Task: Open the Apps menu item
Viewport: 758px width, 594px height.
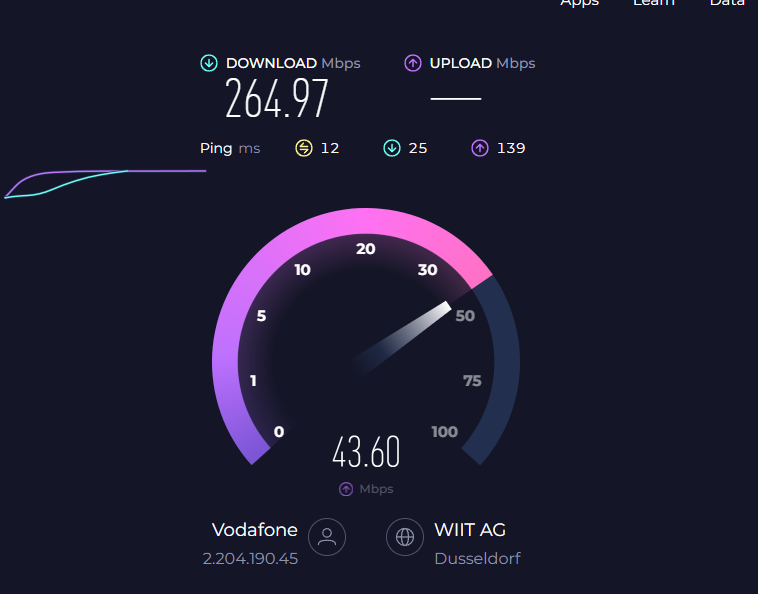Action: click(x=579, y=3)
